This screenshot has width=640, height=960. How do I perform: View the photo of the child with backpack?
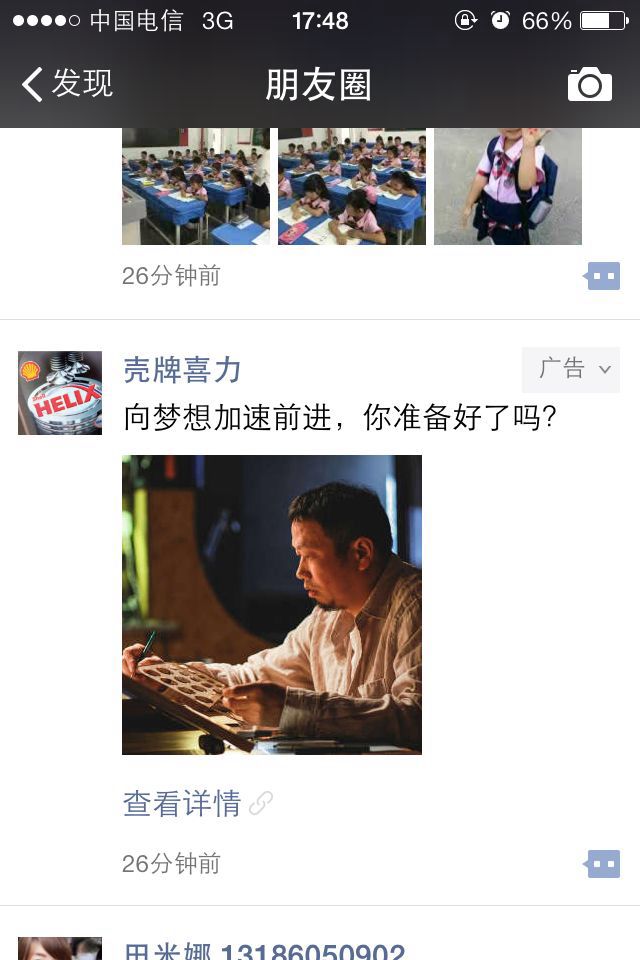508,187
